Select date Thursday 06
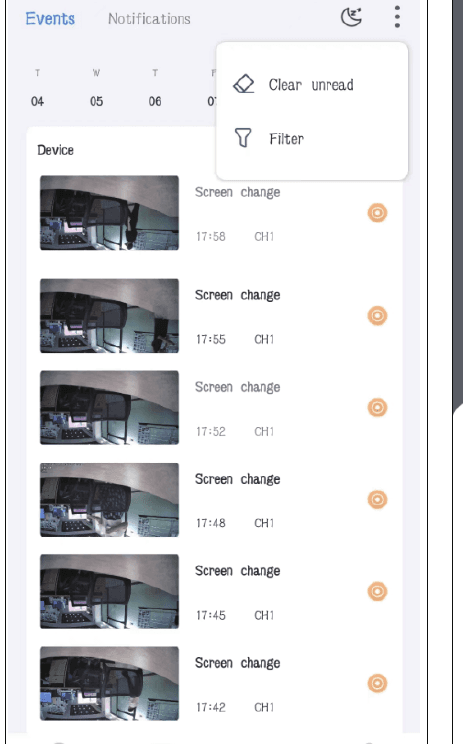Viewport: 463px width, 744px height. pyautogui.click(x=155, y=88)
